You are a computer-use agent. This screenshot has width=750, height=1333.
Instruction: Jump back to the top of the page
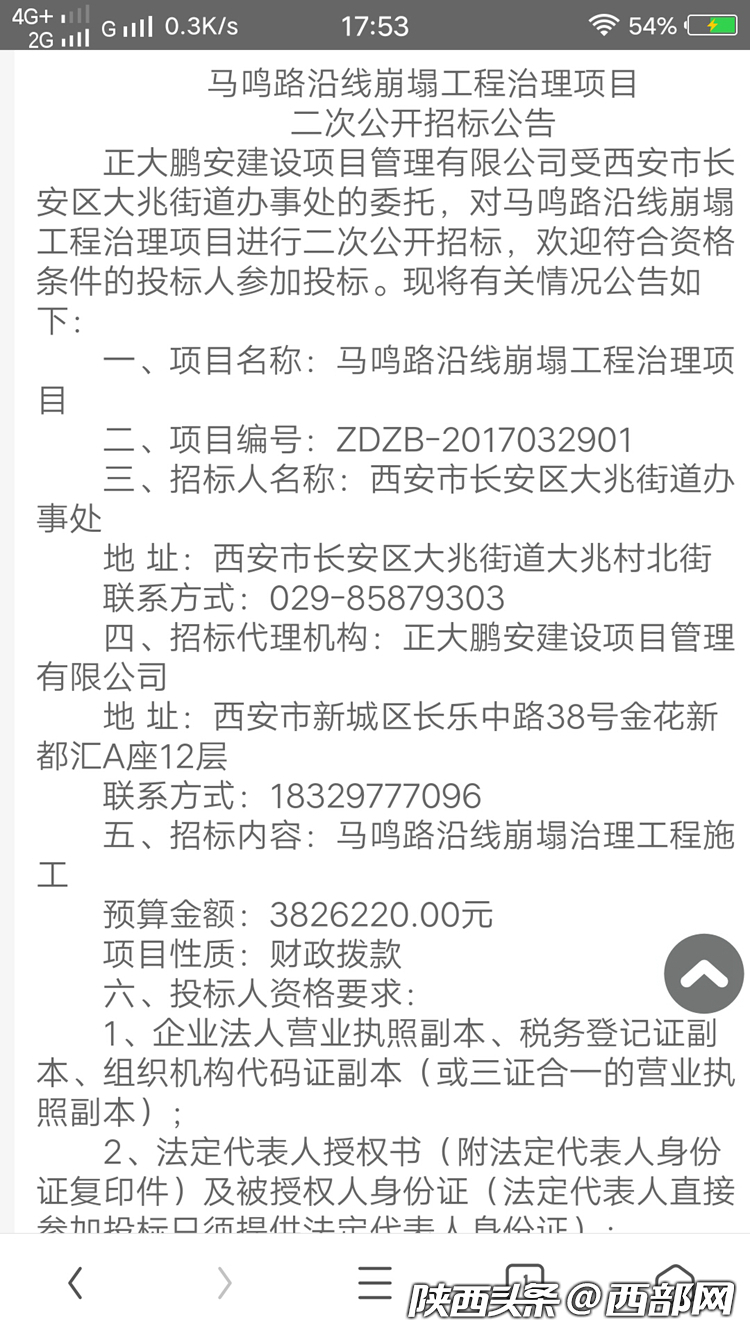click(704, 974)
